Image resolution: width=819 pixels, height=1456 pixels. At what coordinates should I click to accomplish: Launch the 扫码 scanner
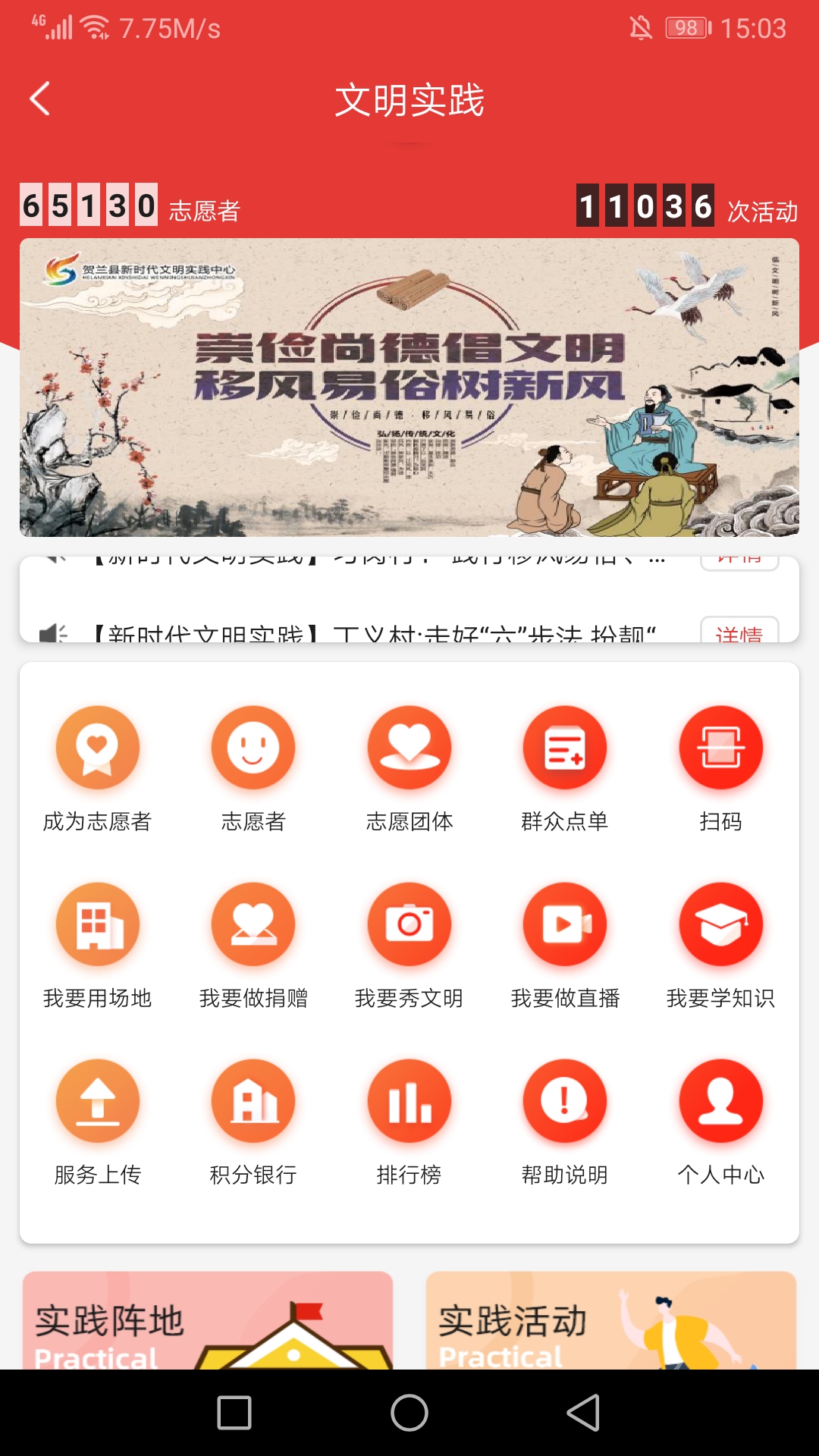click(720, 767)
